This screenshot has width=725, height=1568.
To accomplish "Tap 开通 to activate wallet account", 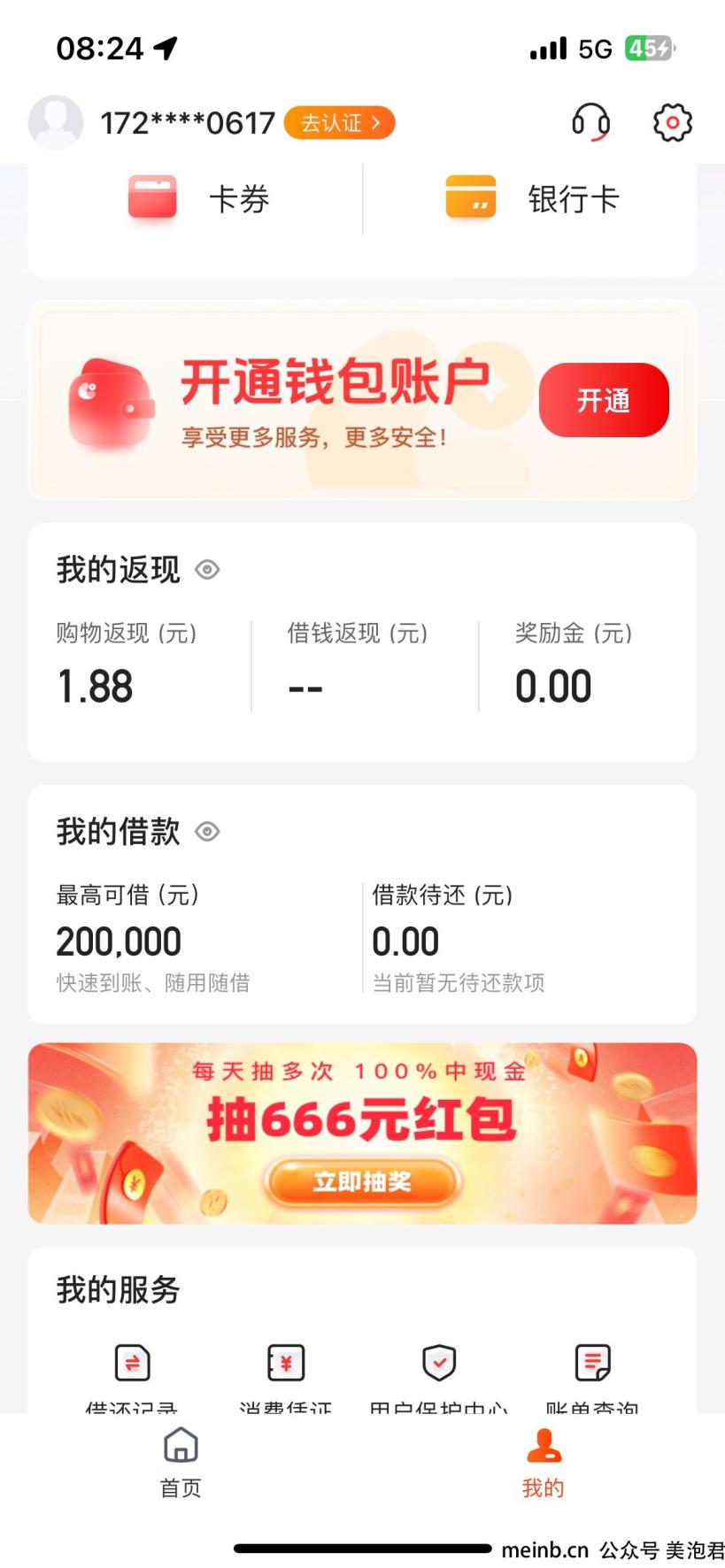I will (604, 400).
